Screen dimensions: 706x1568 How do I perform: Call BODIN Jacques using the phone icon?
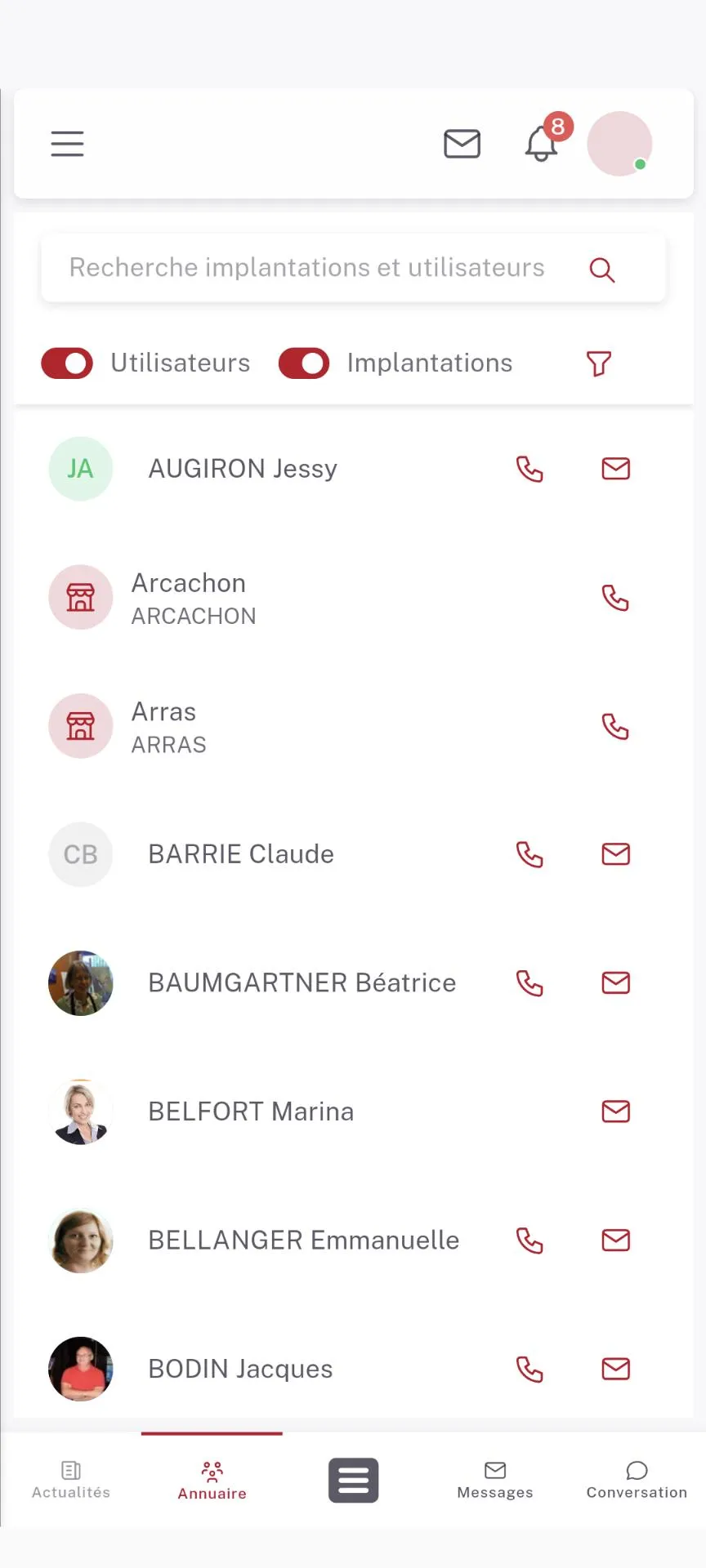click(529, 1369)
